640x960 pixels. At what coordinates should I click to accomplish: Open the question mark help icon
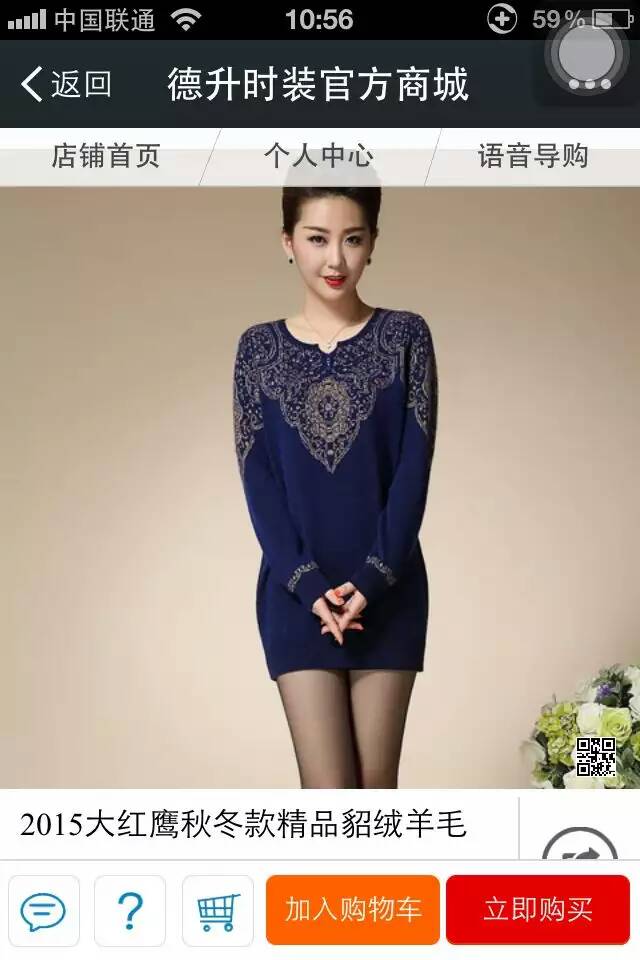(130, 910)
